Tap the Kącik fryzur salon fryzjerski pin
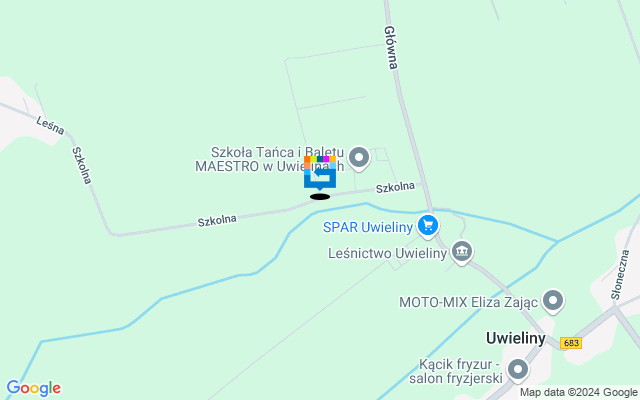 coord(517,370)
